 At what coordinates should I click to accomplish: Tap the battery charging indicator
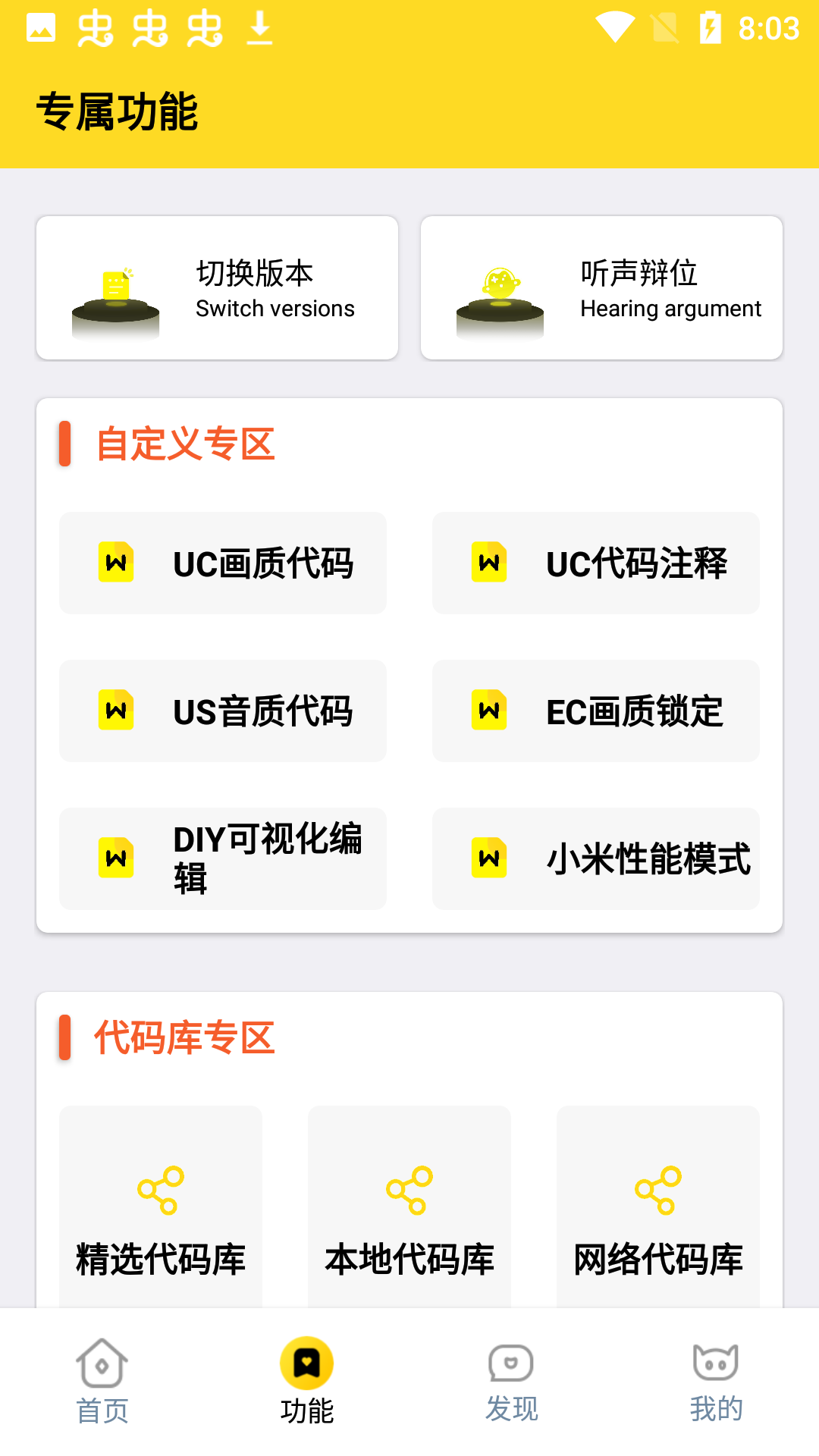pyautogui.click(x=711, y=25)
